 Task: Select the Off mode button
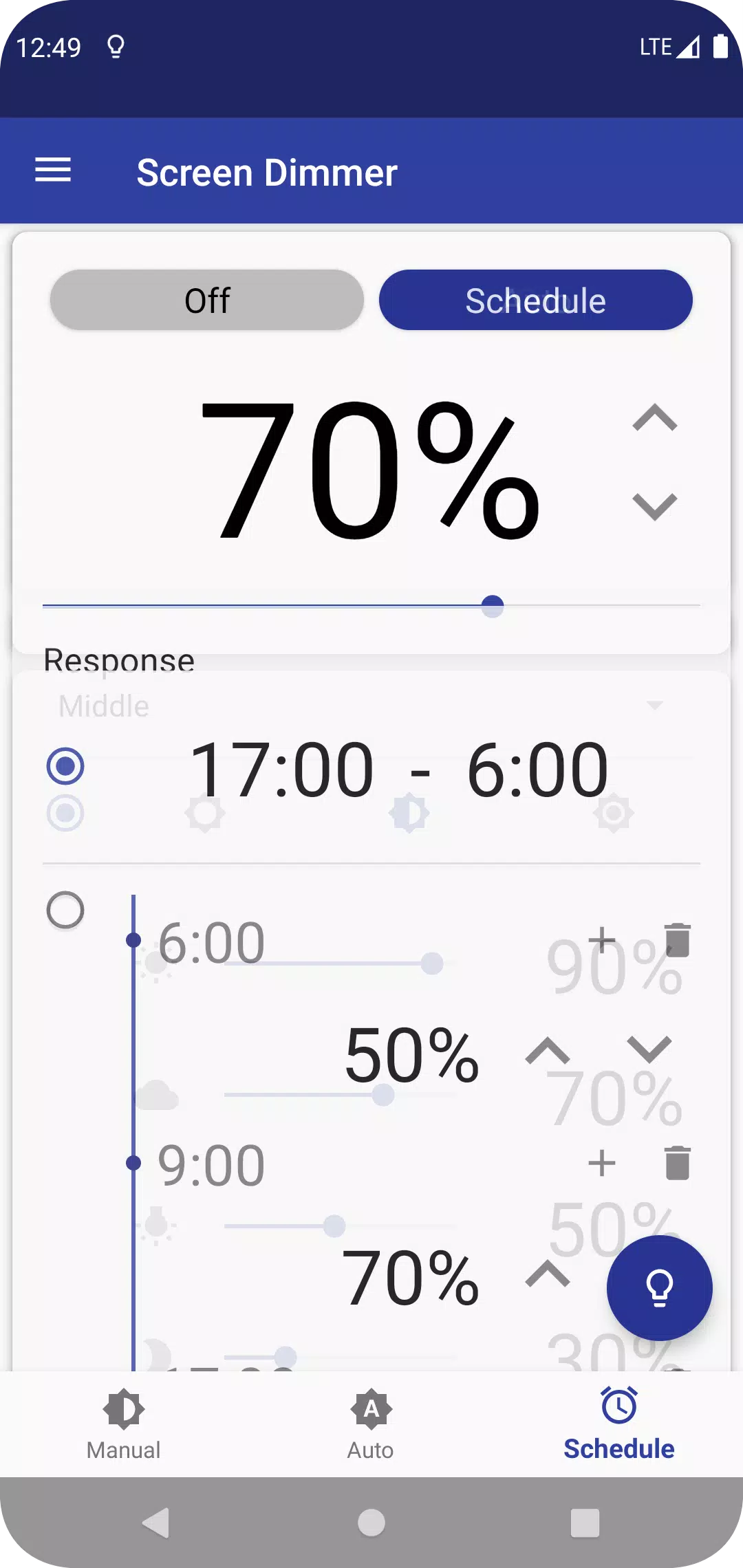[x=206, y=301]
